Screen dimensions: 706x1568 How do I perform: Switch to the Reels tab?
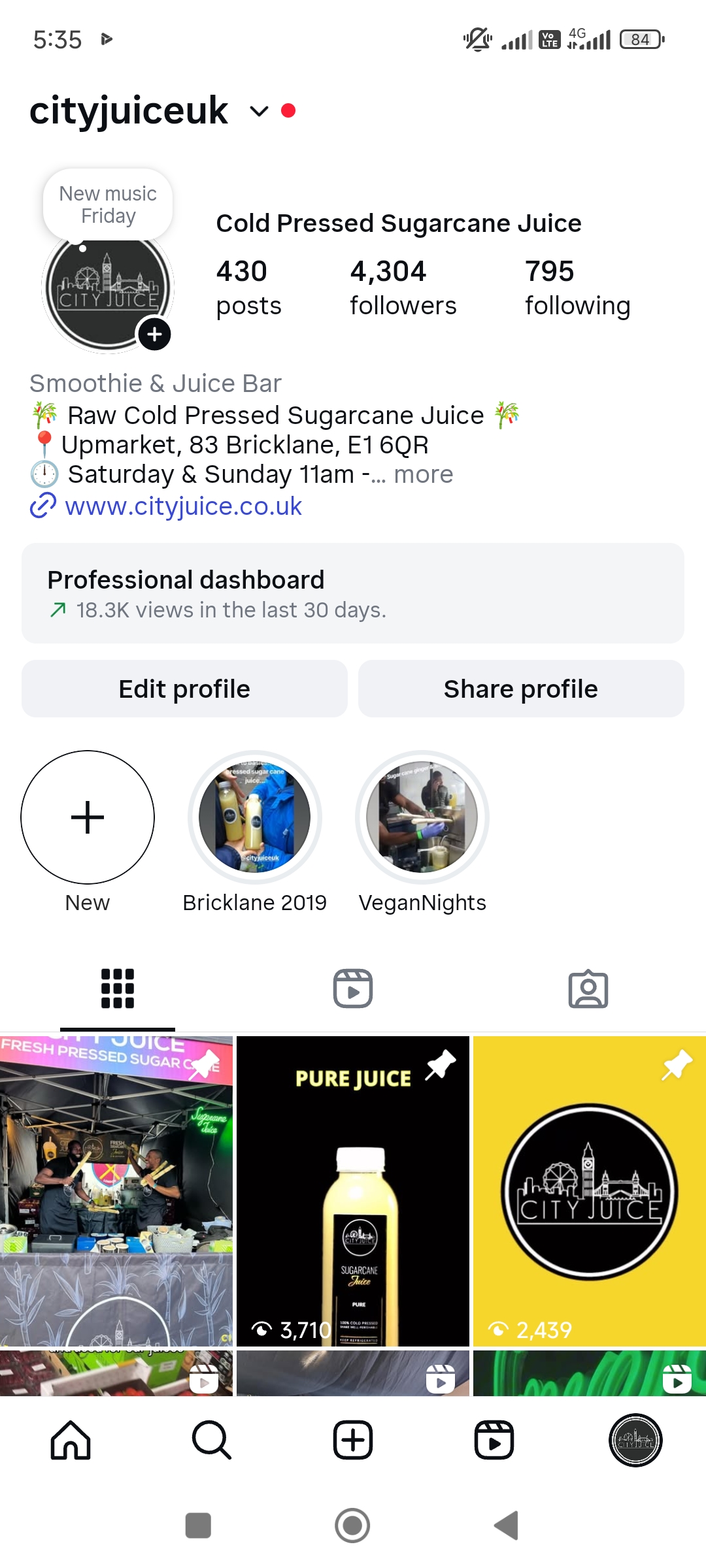click(352, 989)
